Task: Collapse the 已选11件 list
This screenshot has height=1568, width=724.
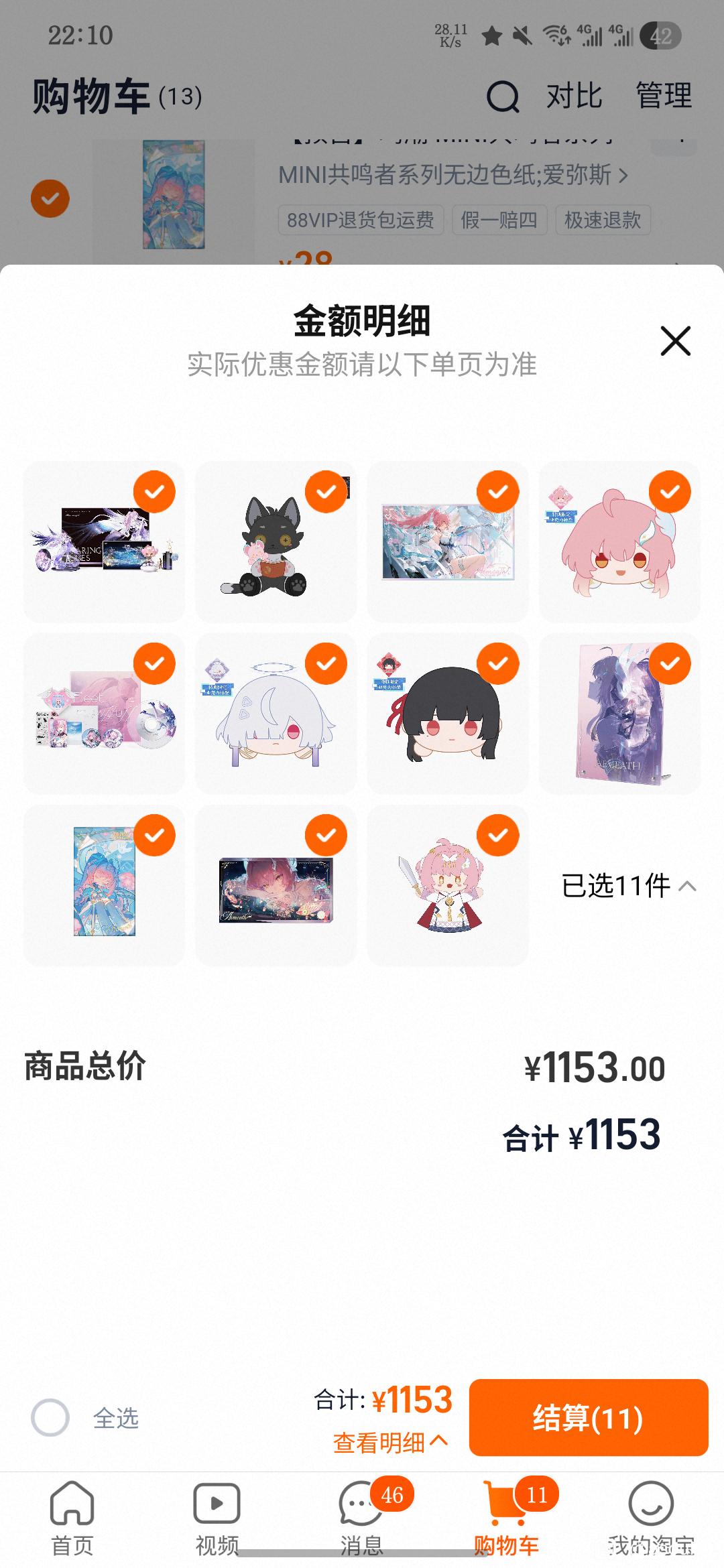Action: pos(629,886)
